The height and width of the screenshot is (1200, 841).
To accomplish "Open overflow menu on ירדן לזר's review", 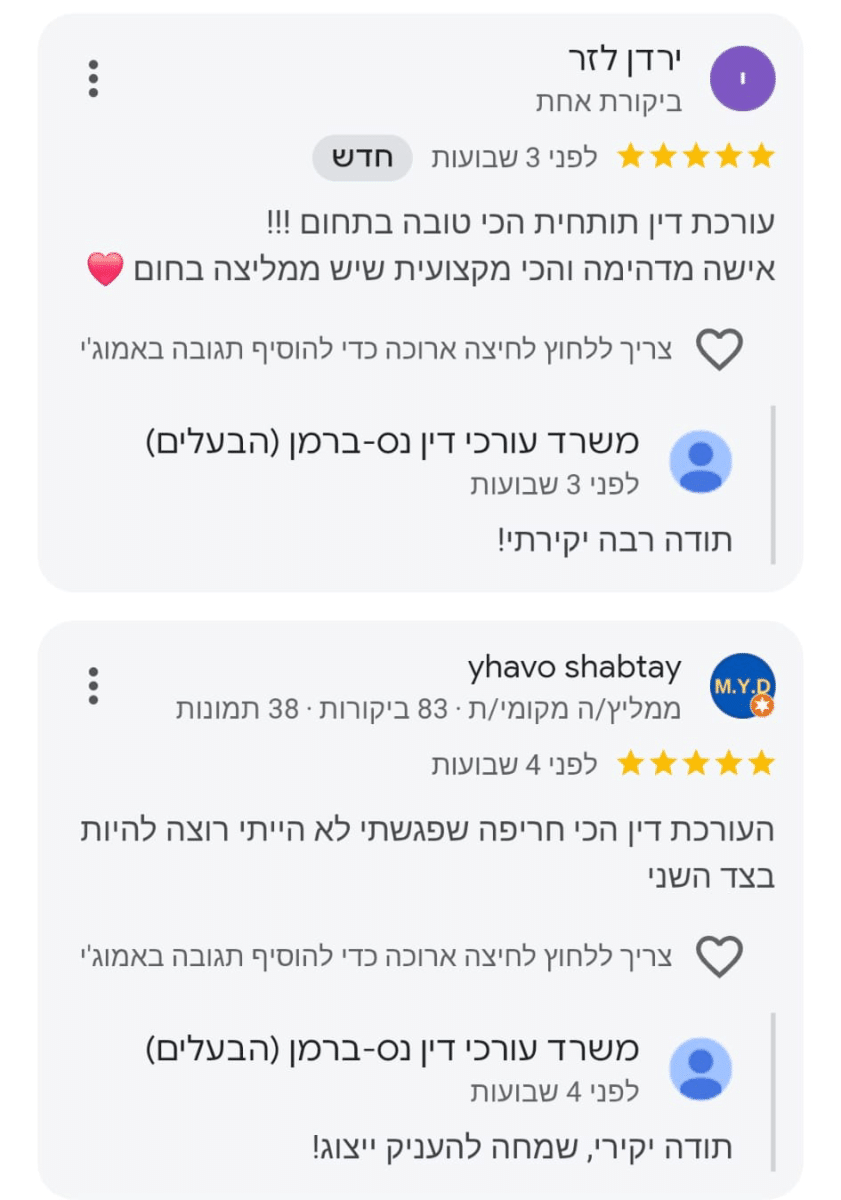I will 93,78.
